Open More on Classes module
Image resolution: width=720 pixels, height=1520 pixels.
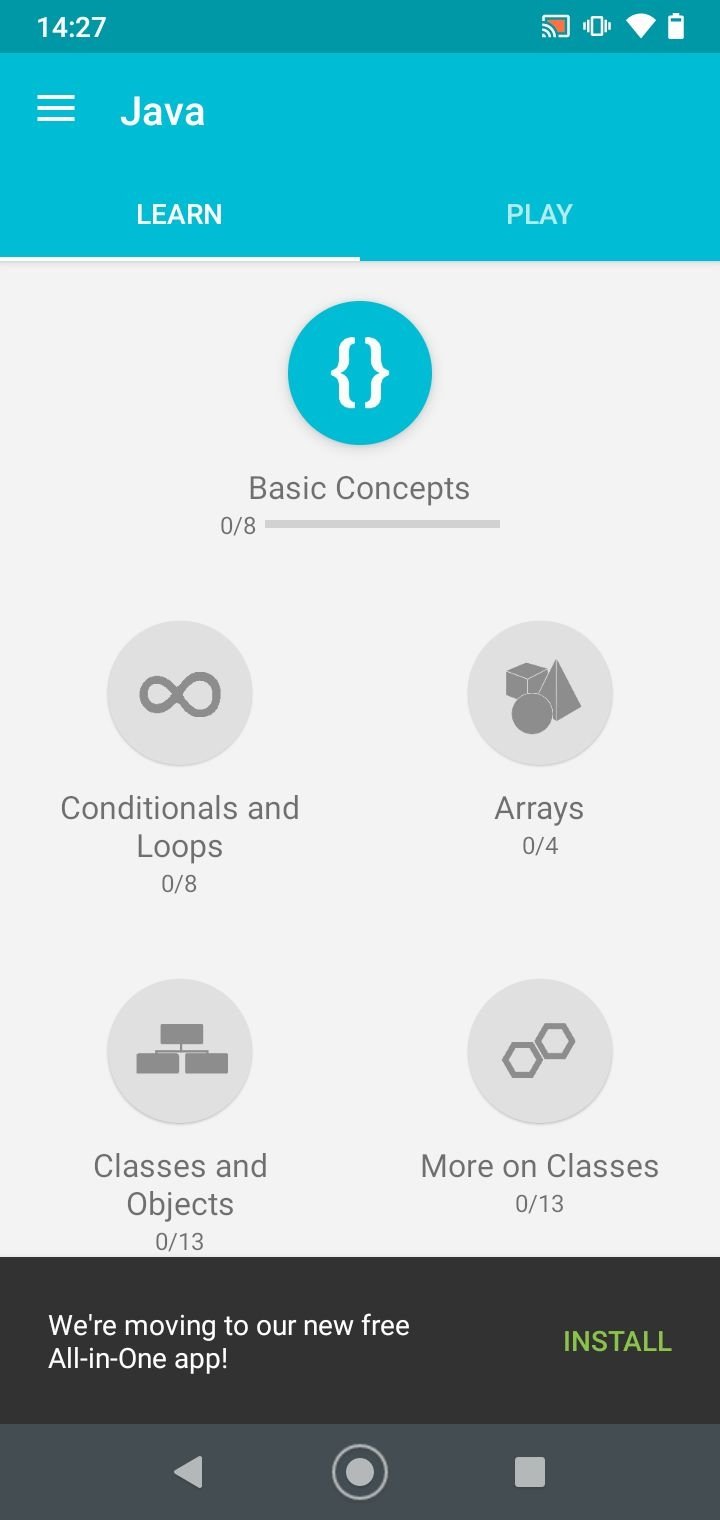[x=540, y=1051]
